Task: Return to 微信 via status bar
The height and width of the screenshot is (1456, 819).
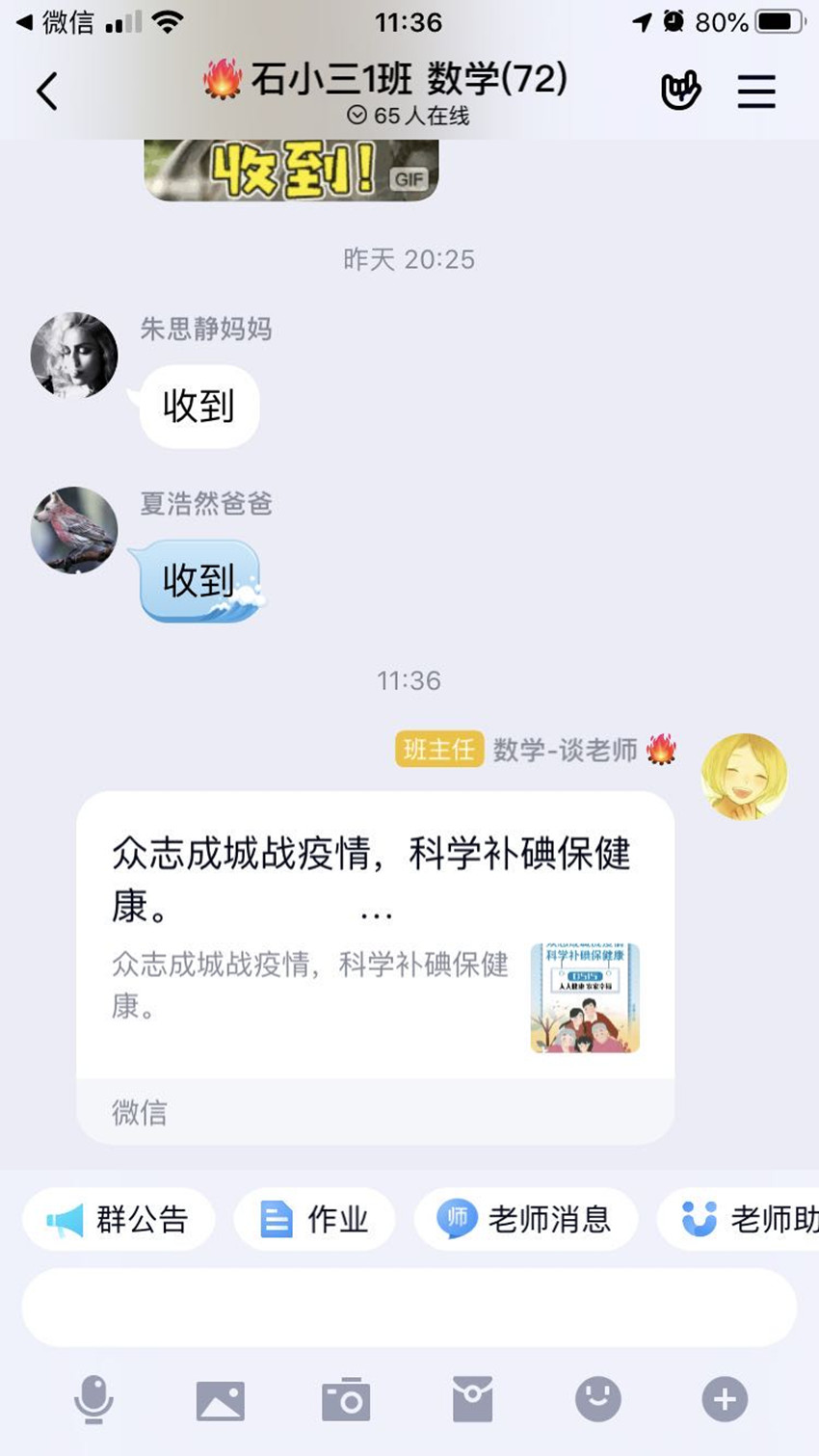Action: [56, 22]
